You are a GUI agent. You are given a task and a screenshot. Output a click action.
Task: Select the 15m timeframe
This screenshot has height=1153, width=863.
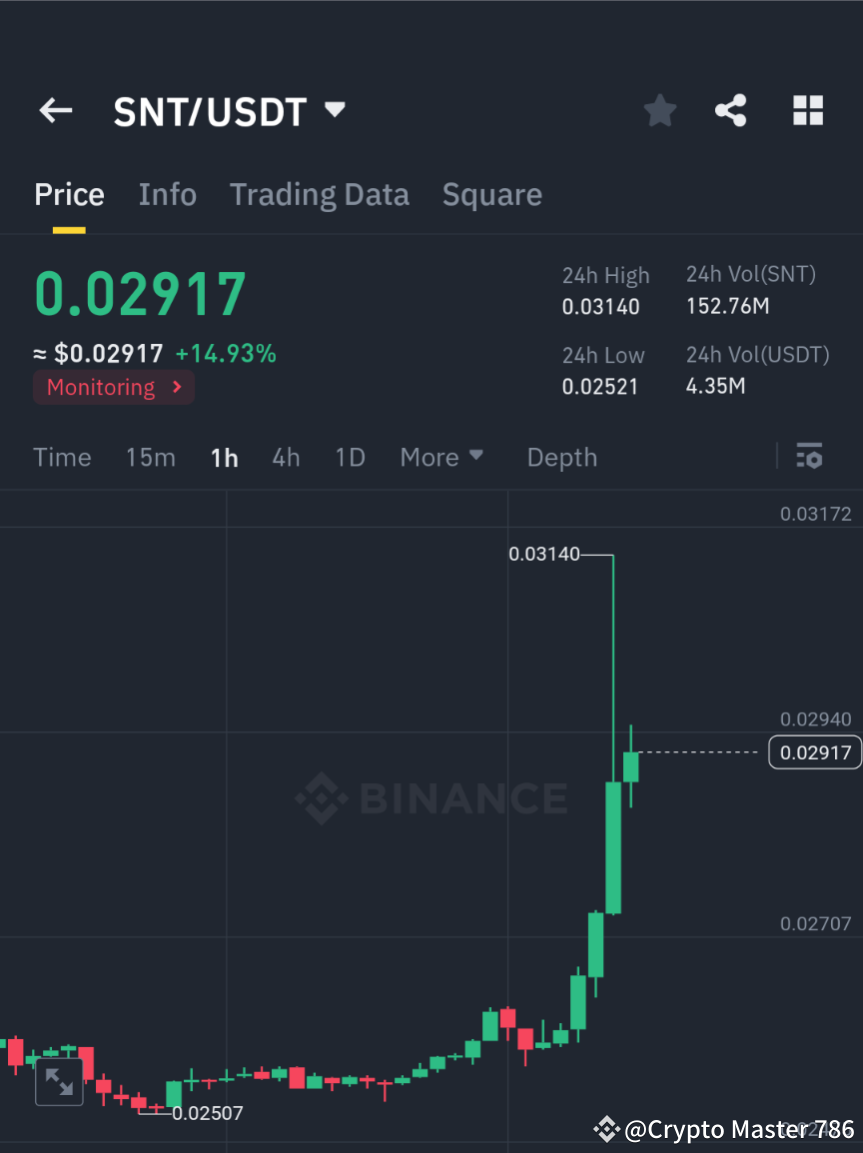150,457
